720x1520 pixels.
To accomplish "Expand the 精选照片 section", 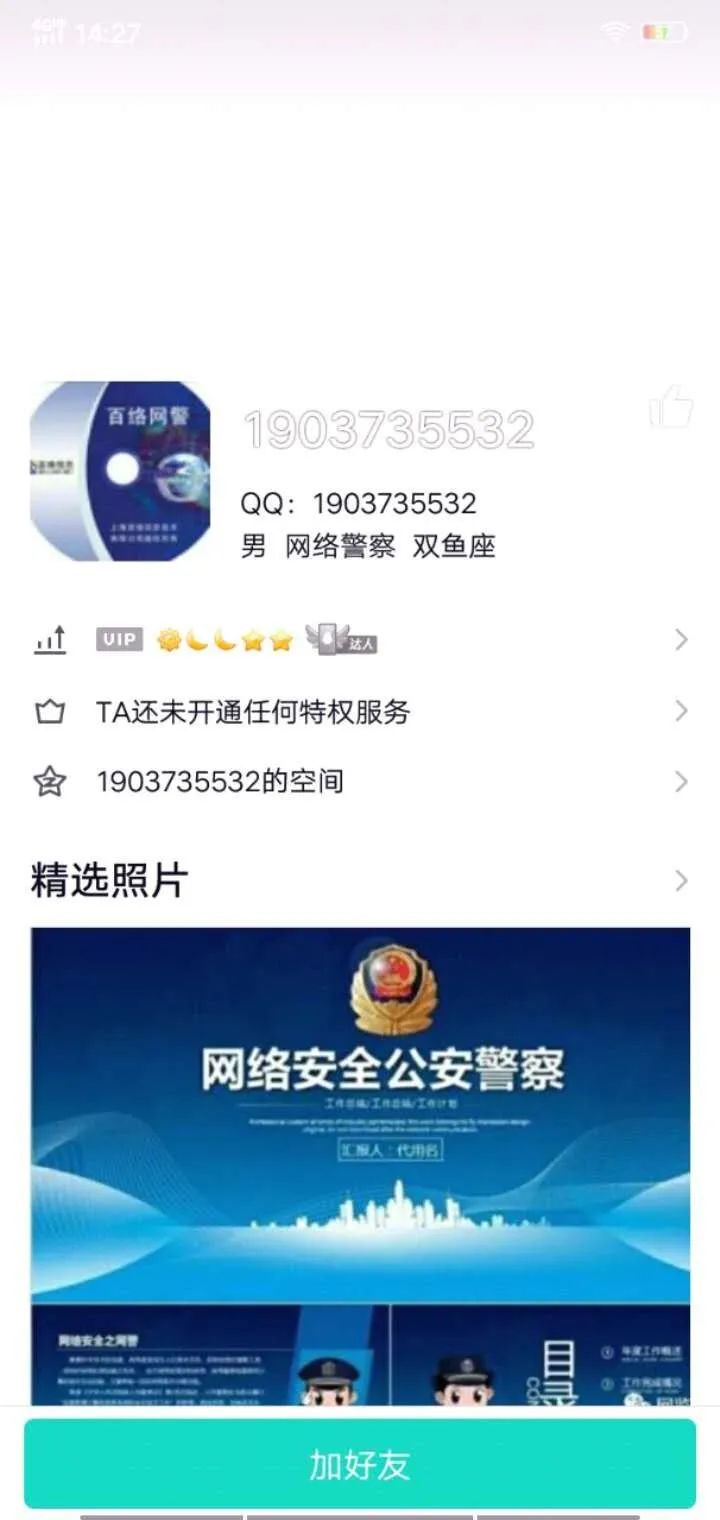I will (680, 881).
